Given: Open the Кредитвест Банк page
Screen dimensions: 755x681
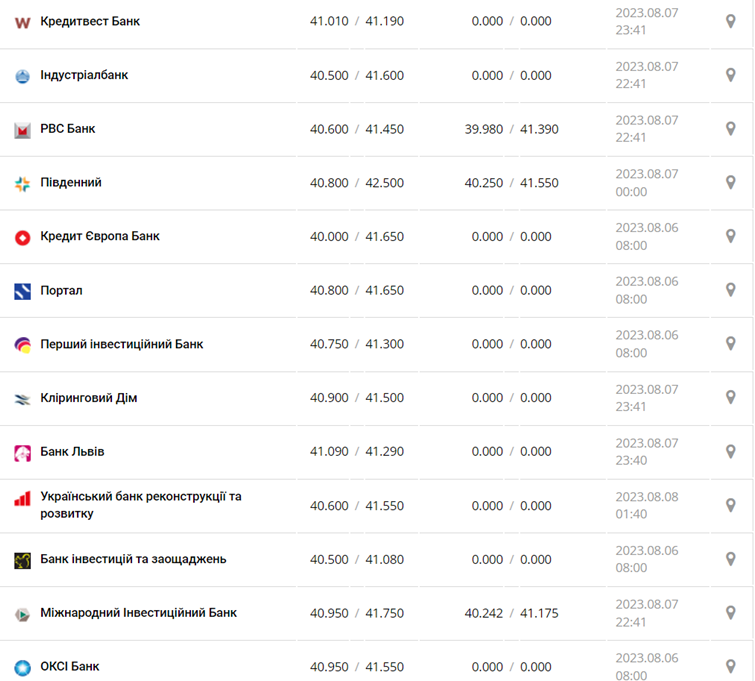Looking at the screenshot, I should point(89,21).
